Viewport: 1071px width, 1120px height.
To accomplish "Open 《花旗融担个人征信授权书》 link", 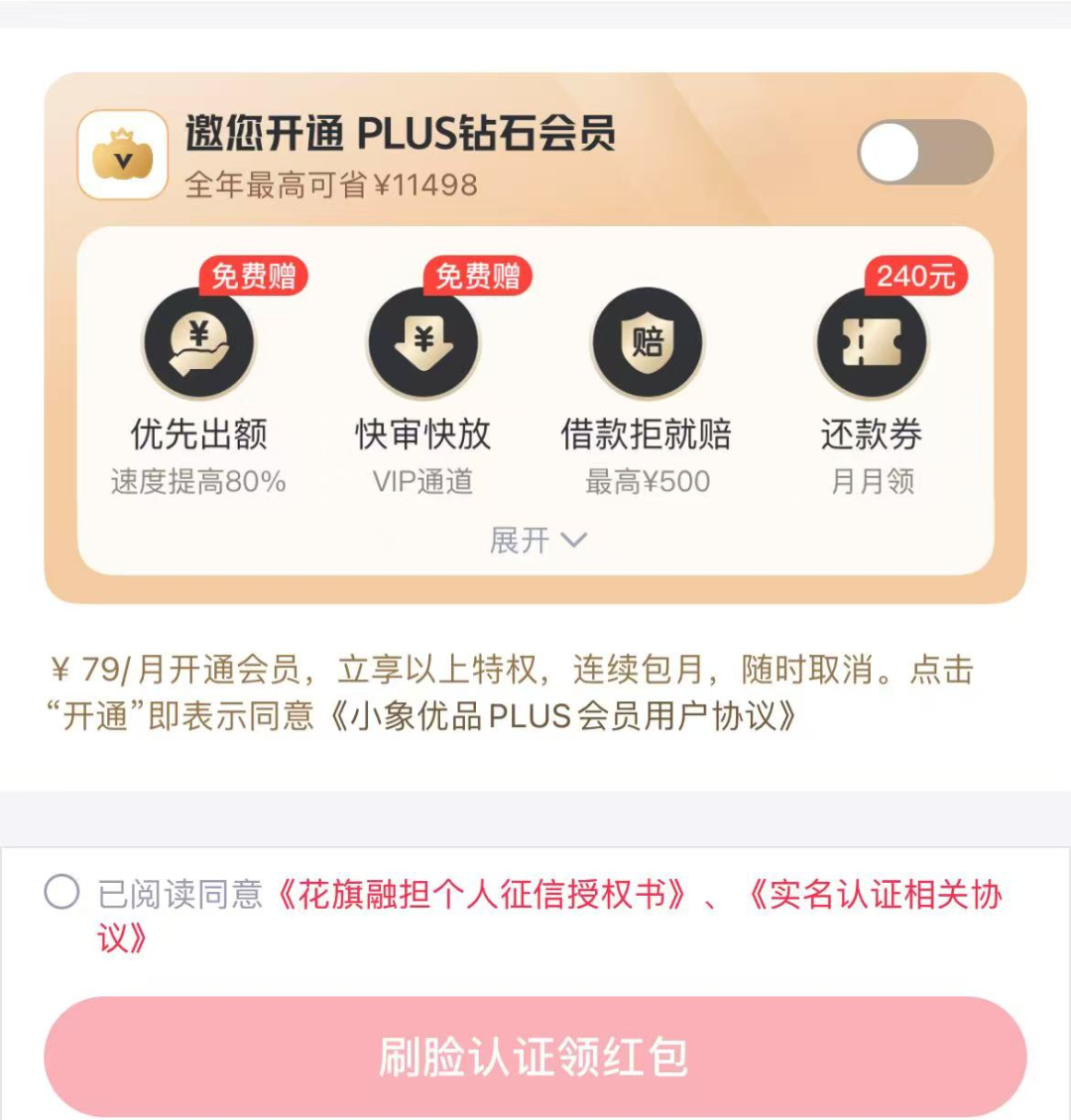I will coord(480,895).
